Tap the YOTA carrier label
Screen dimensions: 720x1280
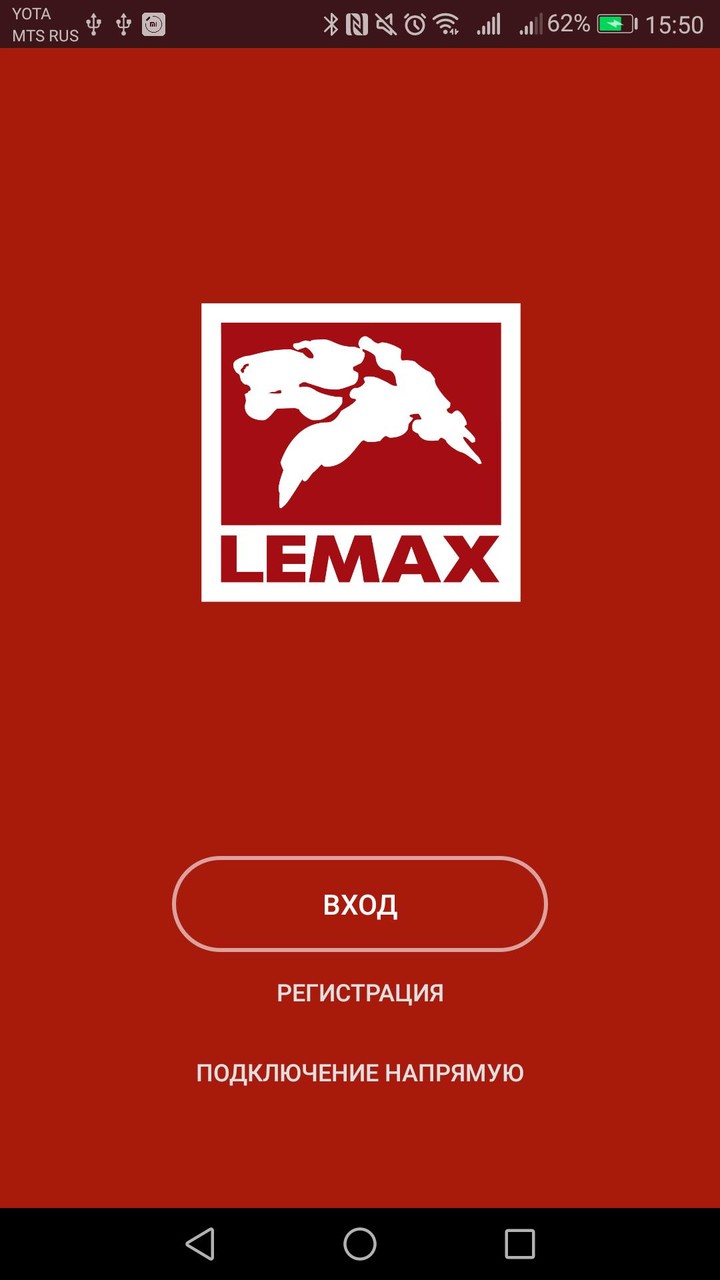point(30,13)
